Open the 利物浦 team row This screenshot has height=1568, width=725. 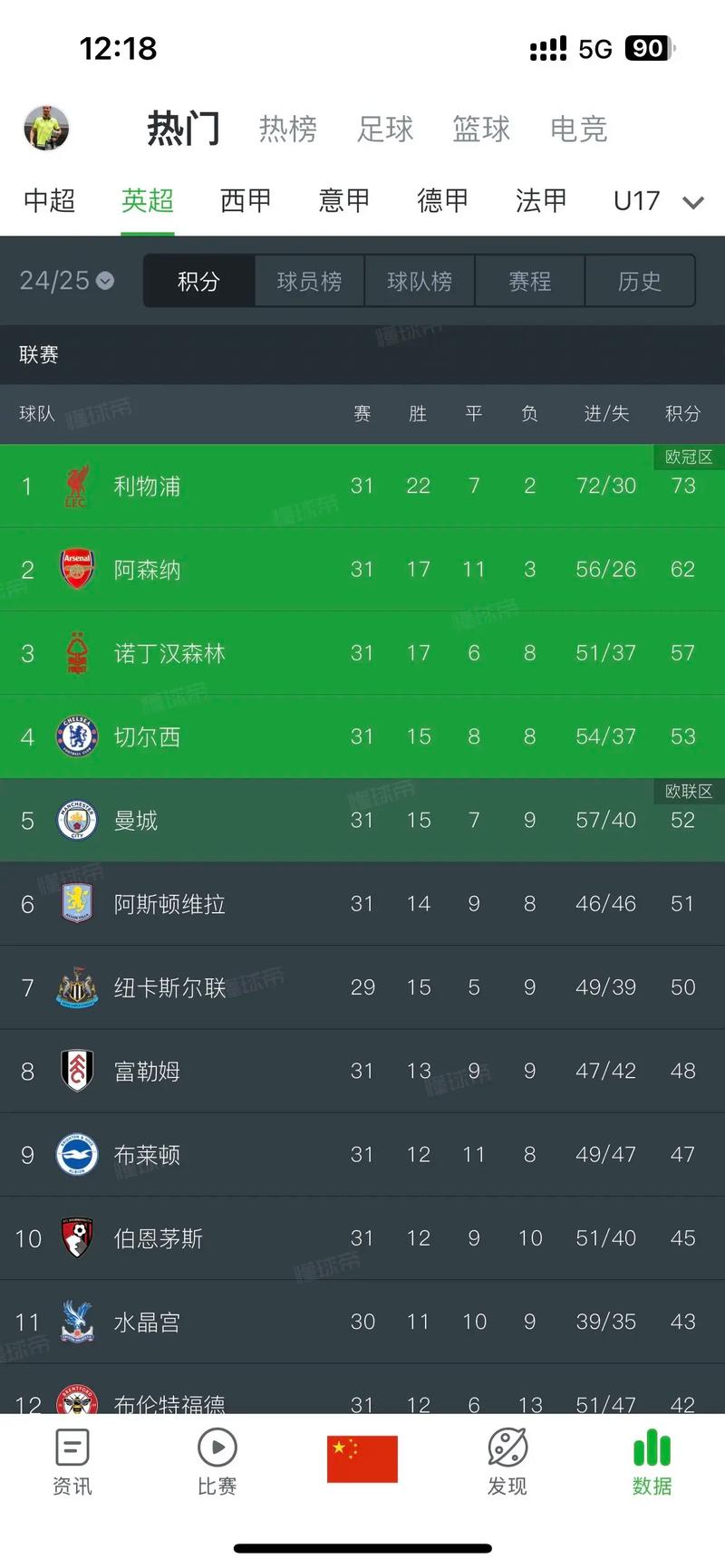[x=362, y=486]
